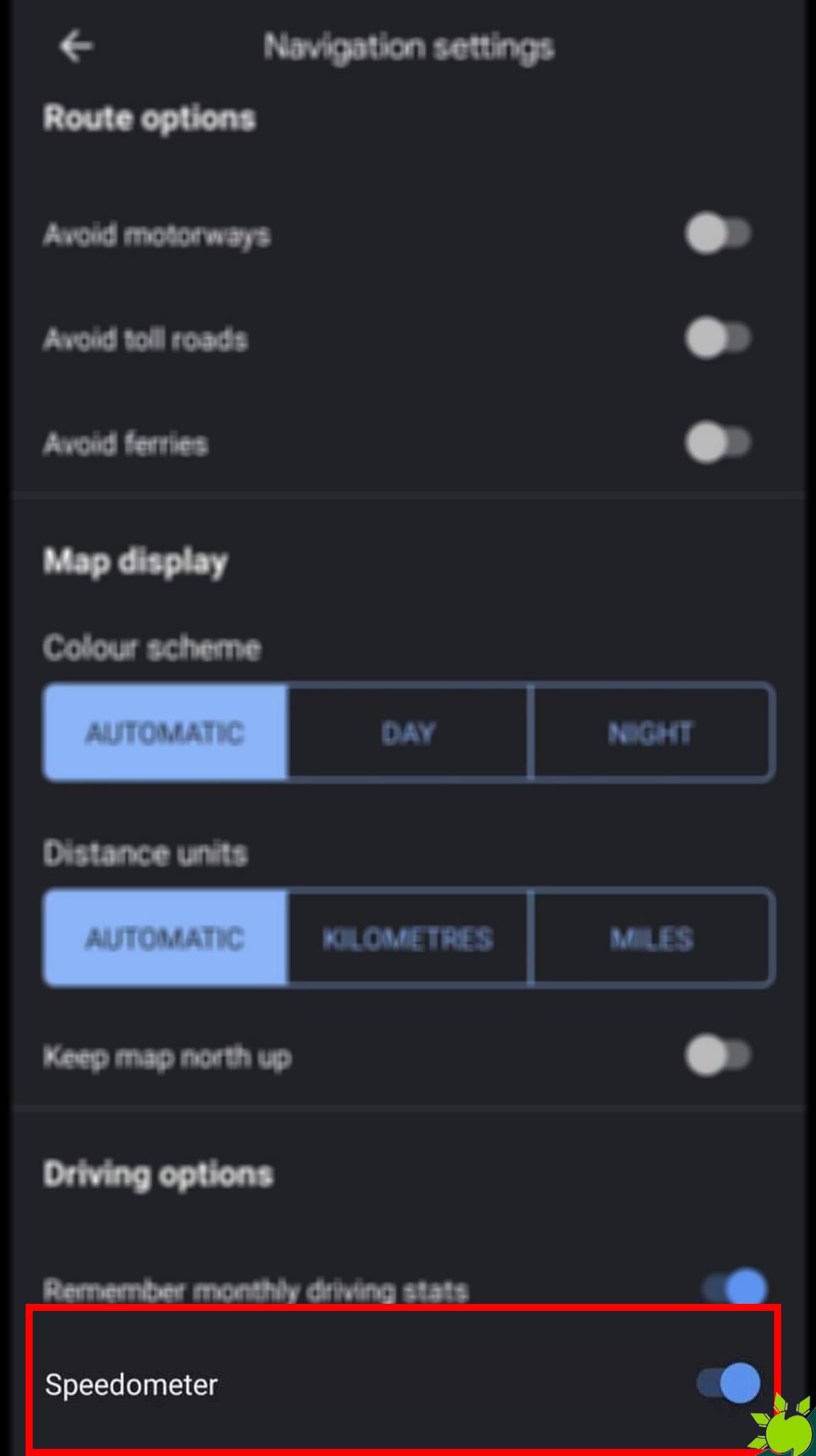Screen dimensions: 816x1456
Task: Switch colour scheme to Day
Action: [408, 732]
